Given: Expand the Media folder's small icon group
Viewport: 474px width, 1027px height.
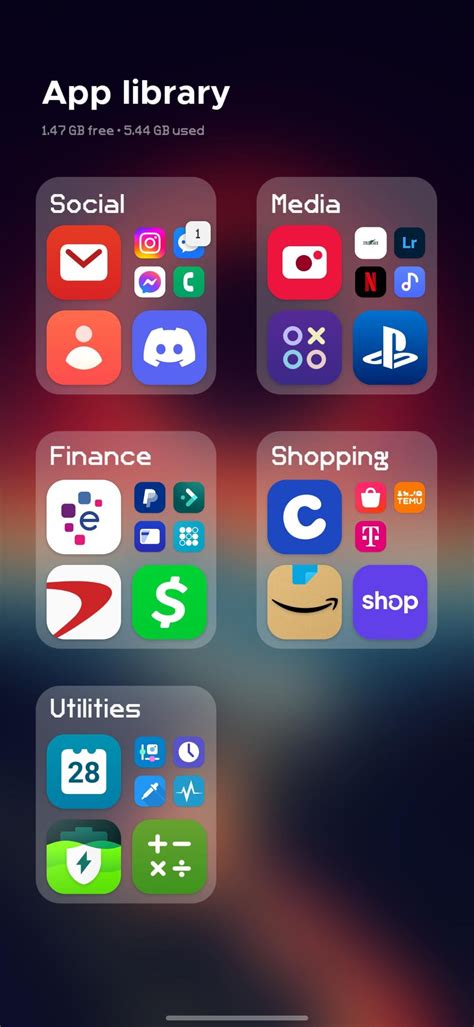Looking at the screenshot, I should point(390,262).
